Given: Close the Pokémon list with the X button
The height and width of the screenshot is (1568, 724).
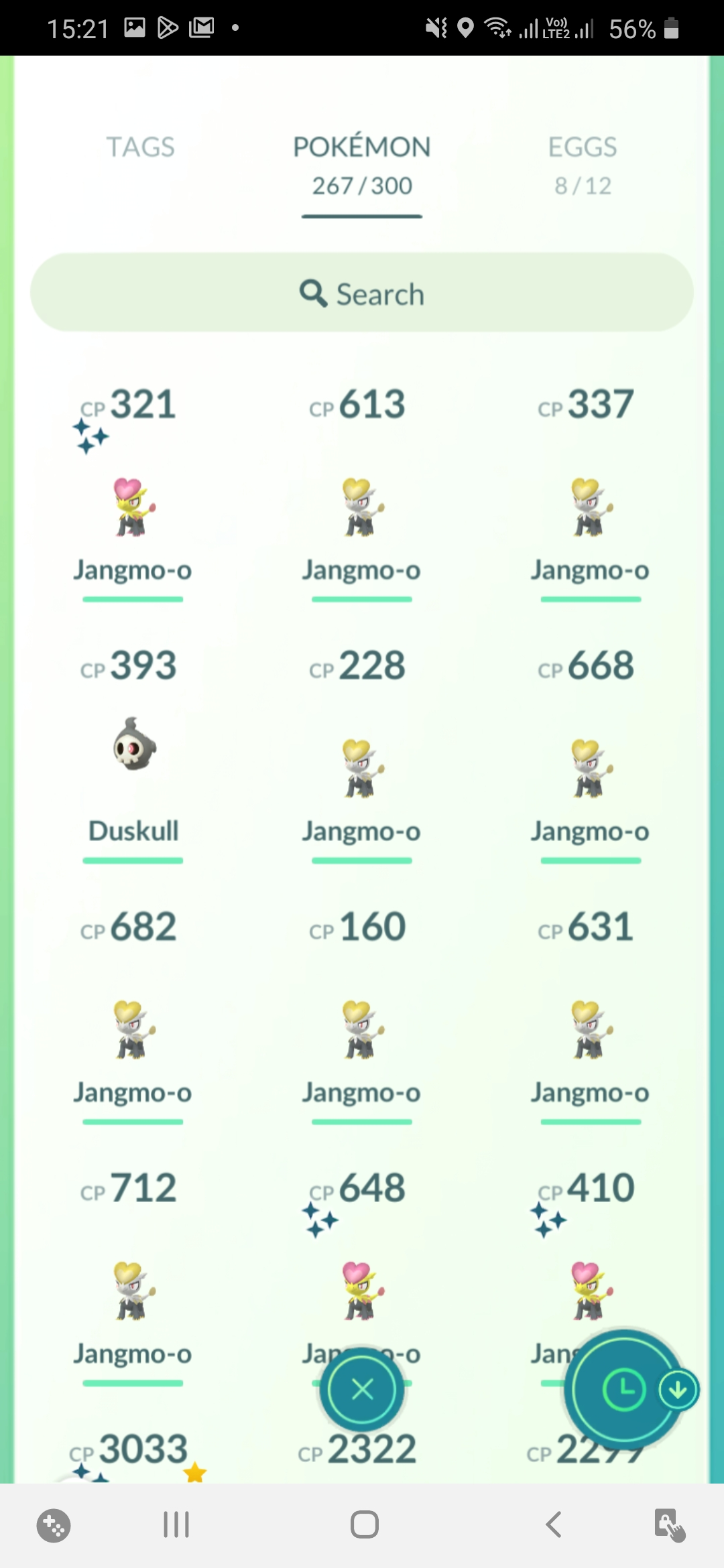Looking at the screenshot, I should 362,1389.
